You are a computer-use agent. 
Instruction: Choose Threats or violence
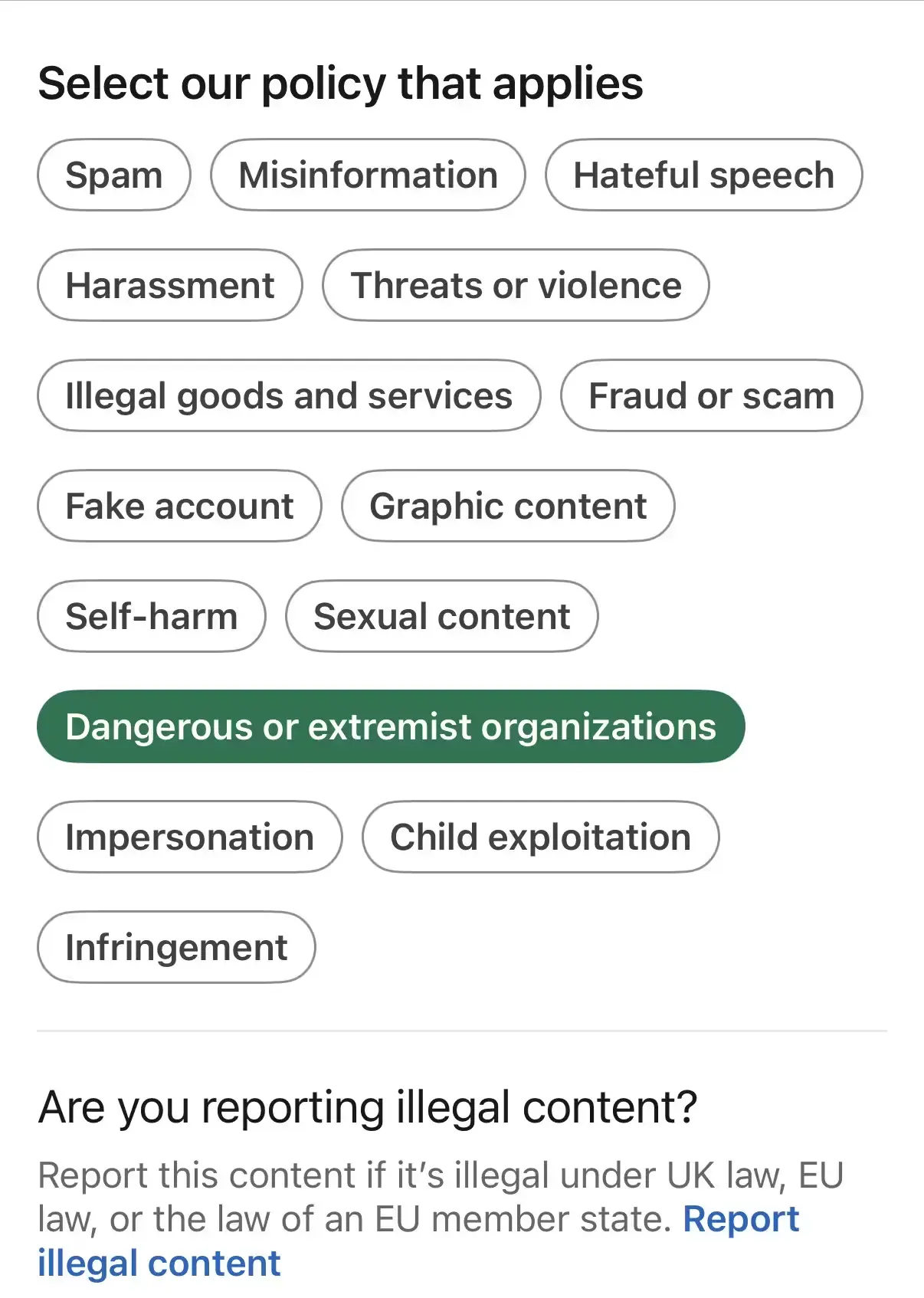pos(516,285)
